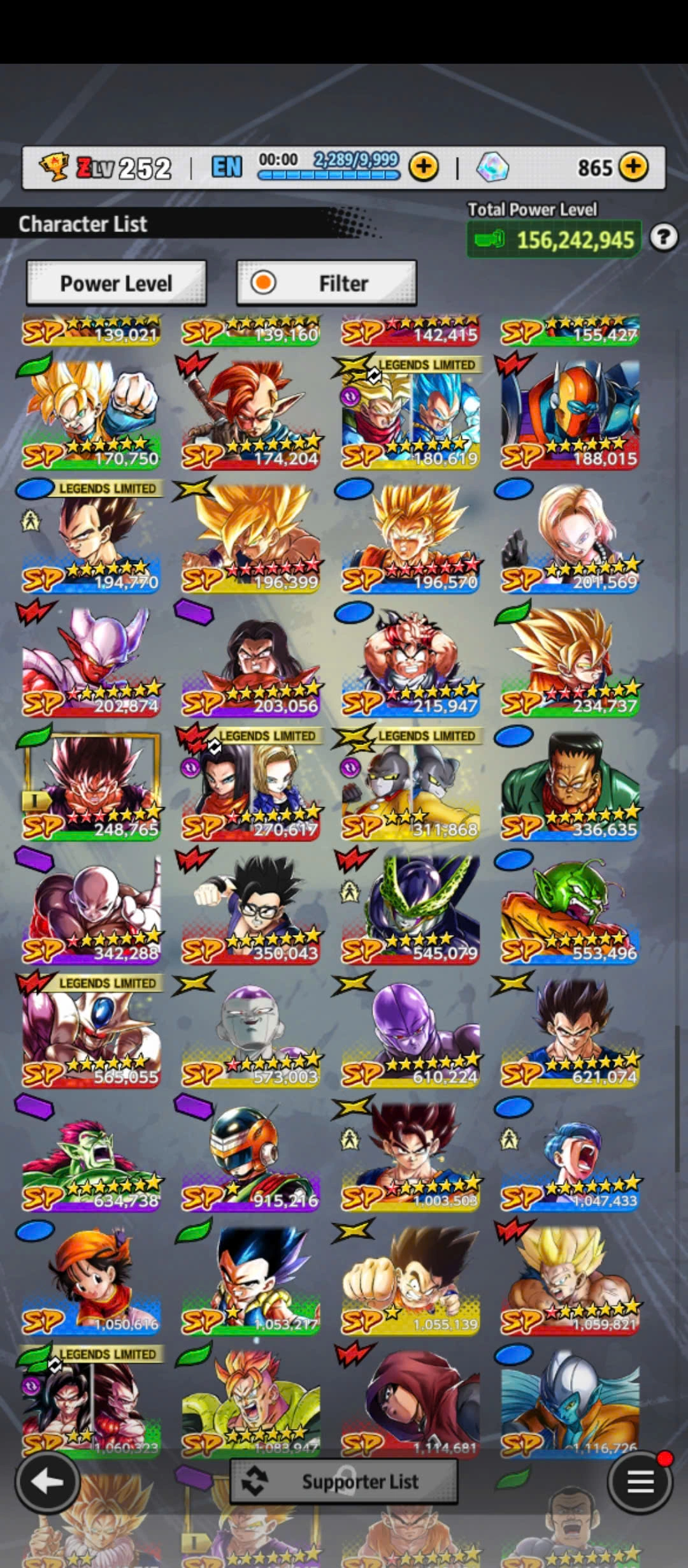Screen dimensions: 688x1568
Task: Open the Power Level sort button
Action: (x=116, y=283)
